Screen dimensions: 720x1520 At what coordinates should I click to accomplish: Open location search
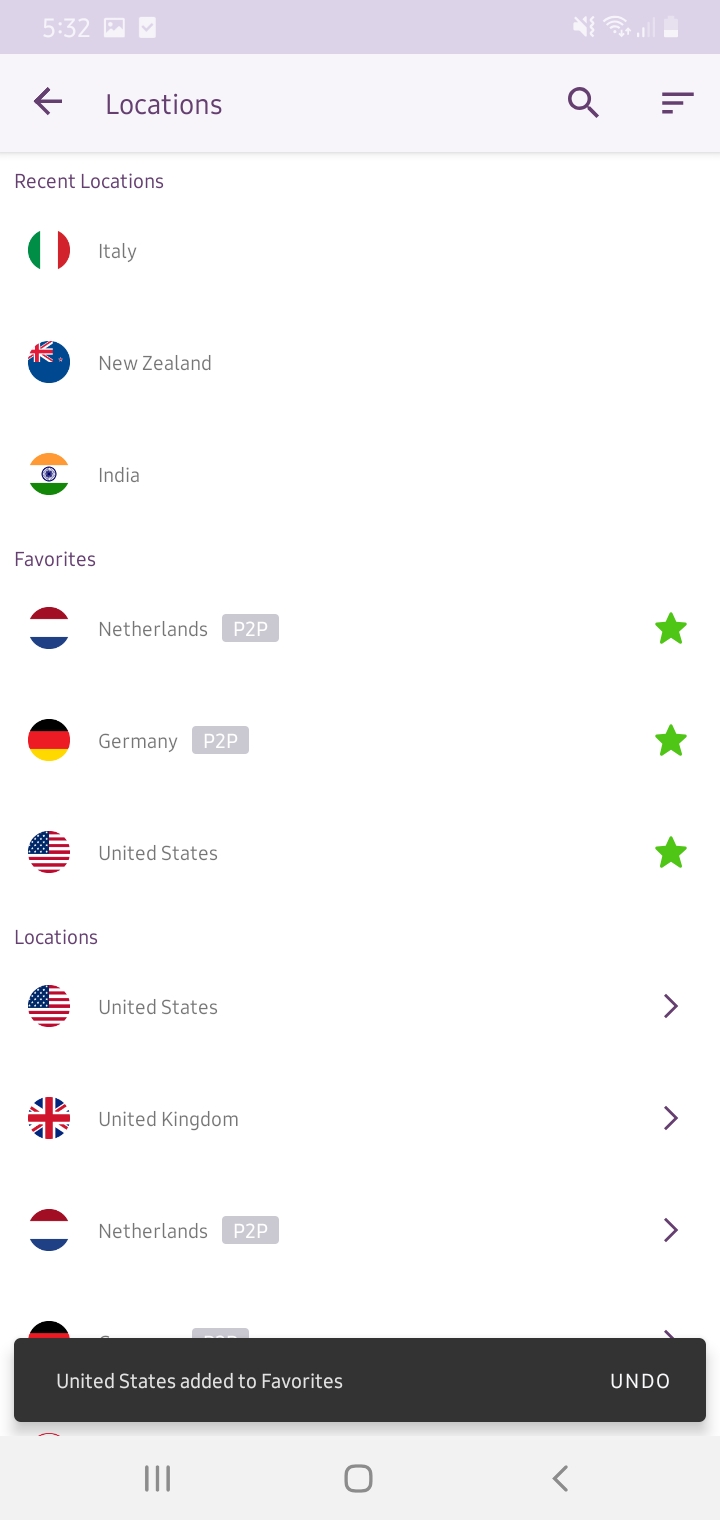point(583,102)
